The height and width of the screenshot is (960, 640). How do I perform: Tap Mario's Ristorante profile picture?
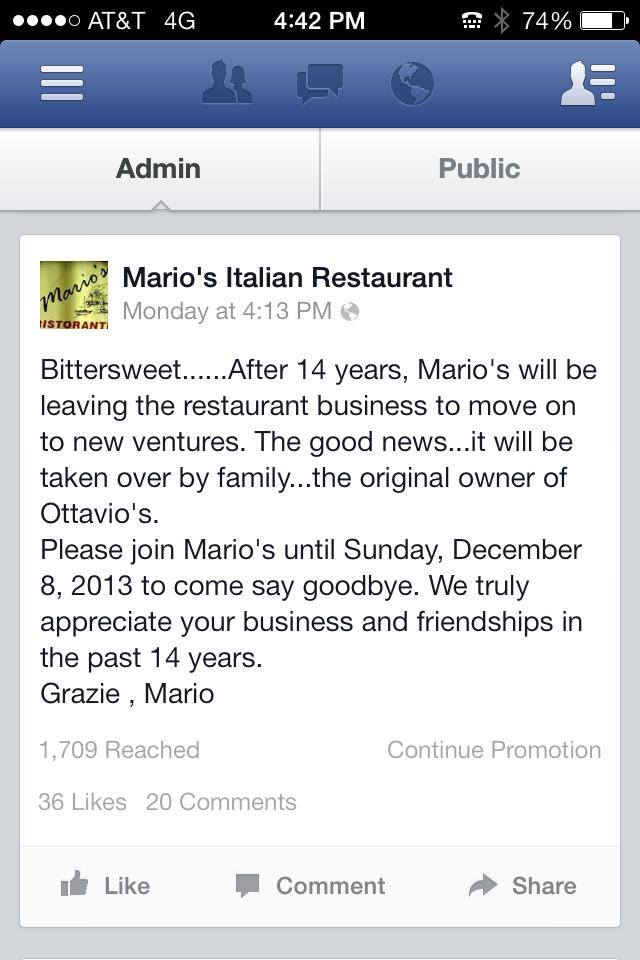pos(74,295)
